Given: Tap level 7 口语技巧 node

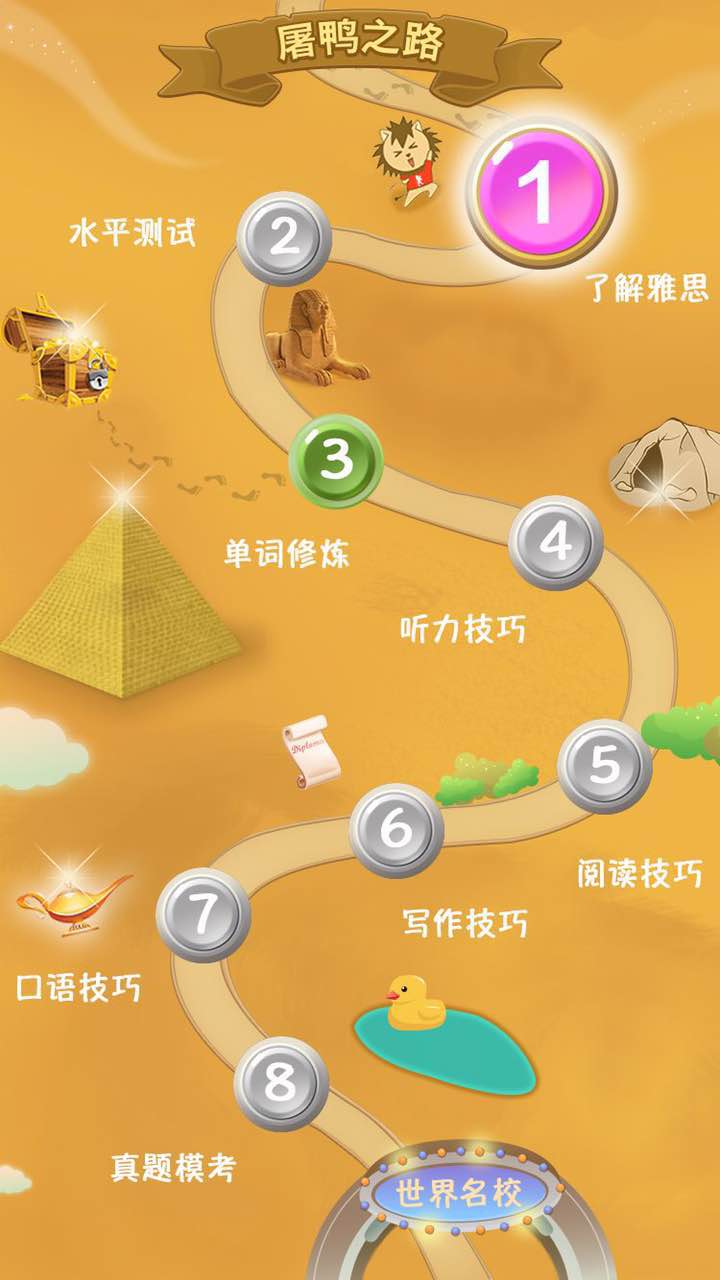Looking at the screenshot, I should click(x=203, y=911).
